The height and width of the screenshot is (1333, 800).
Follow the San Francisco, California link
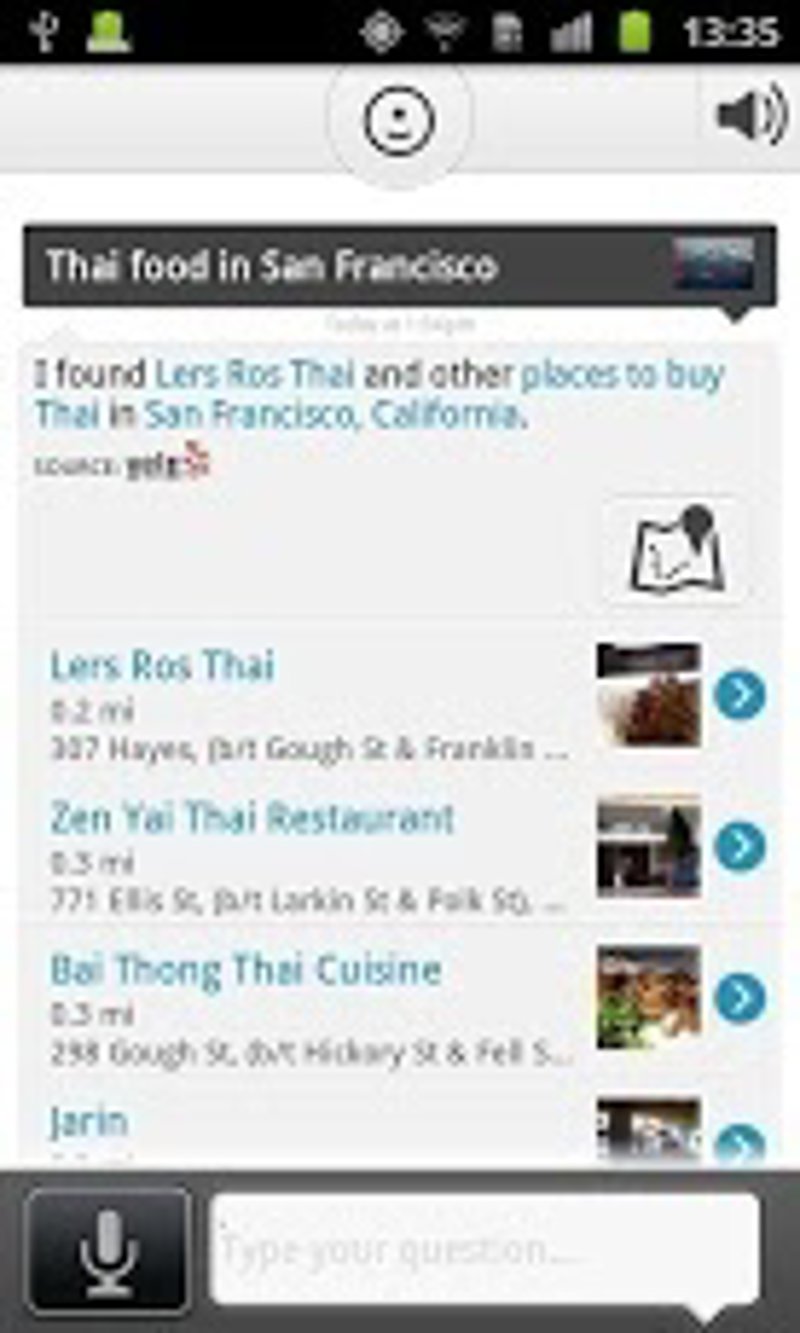point(334,414)
